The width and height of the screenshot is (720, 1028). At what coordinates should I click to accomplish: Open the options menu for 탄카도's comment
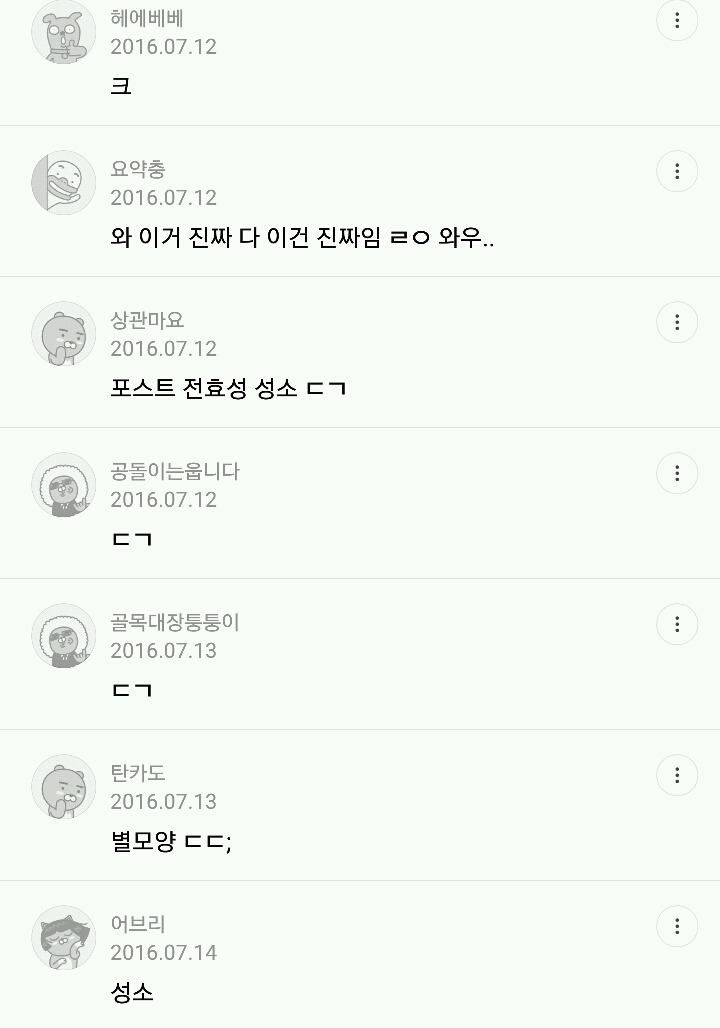(x=677, y=775)
